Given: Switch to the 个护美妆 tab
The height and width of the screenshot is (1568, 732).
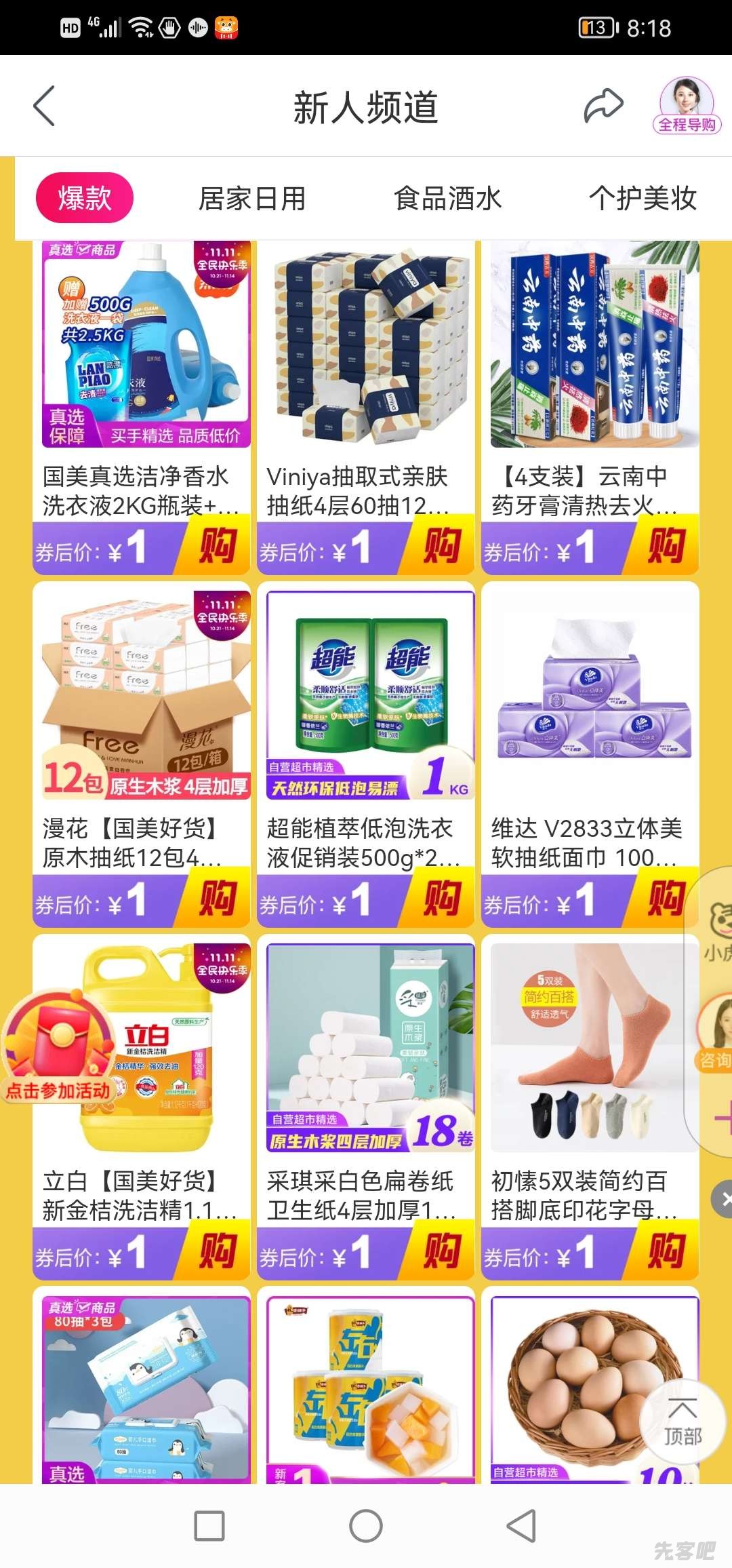Looking at the screenshot, I should pos(642,199).
